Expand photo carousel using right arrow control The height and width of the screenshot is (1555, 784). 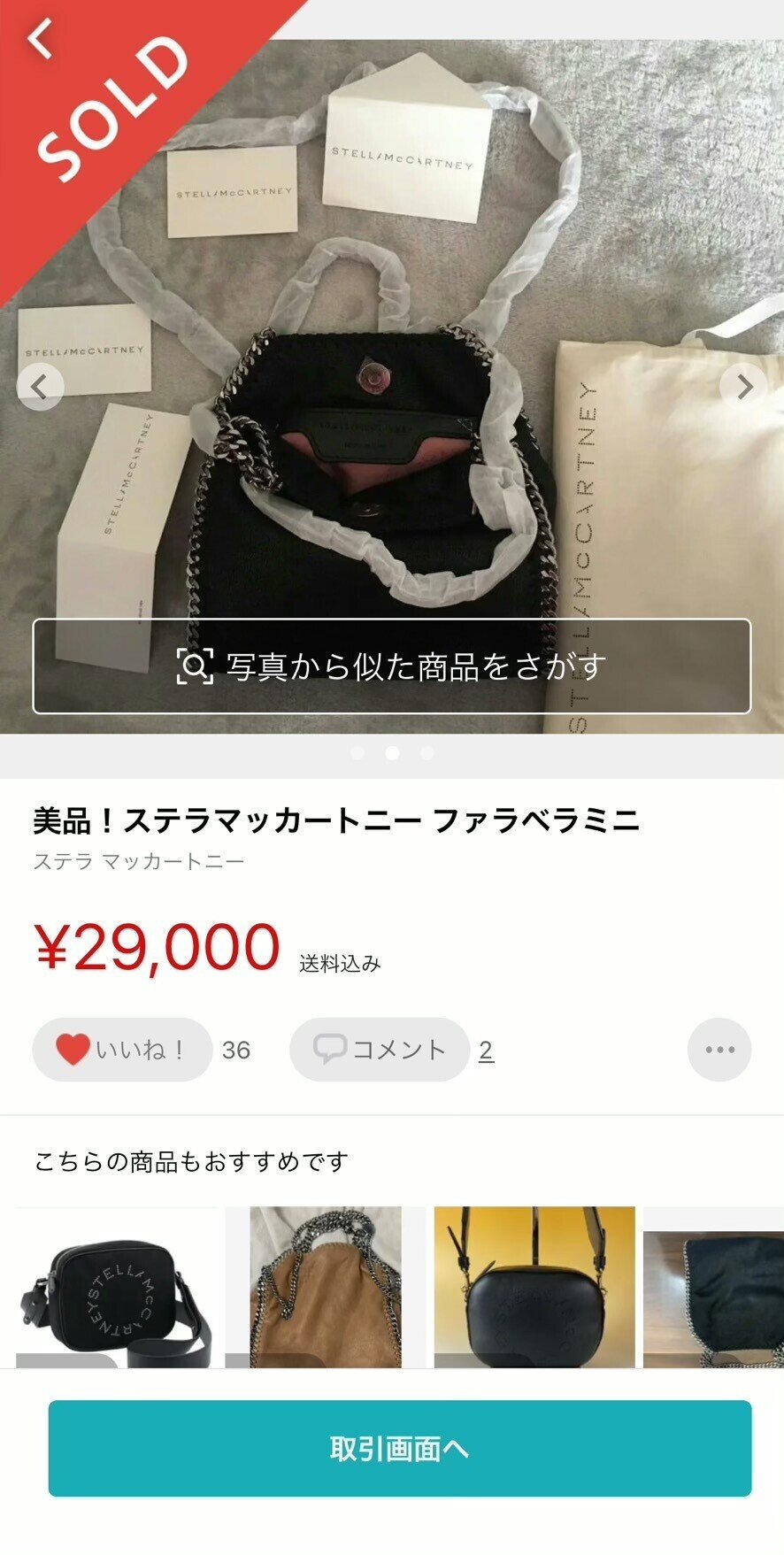coord(744,388)
